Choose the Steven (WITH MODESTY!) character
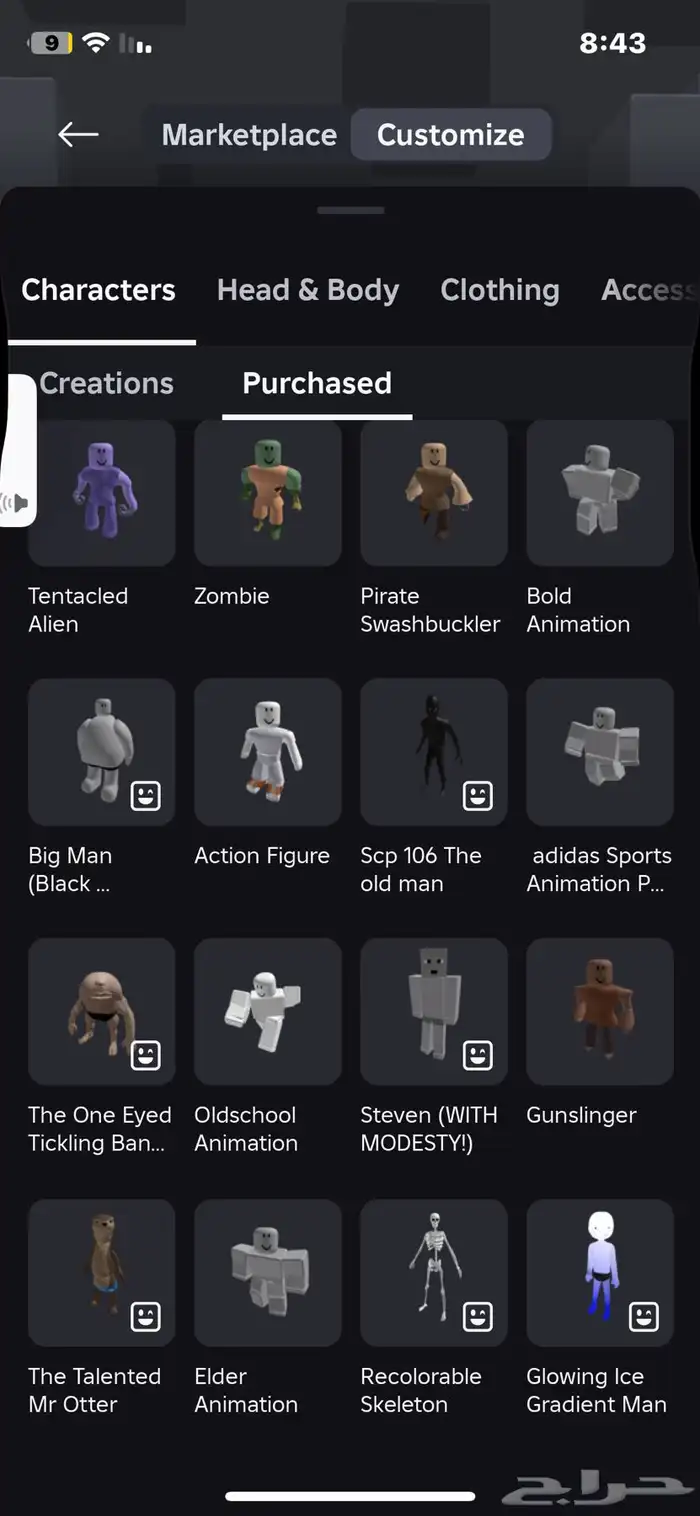 (433, 1011)
